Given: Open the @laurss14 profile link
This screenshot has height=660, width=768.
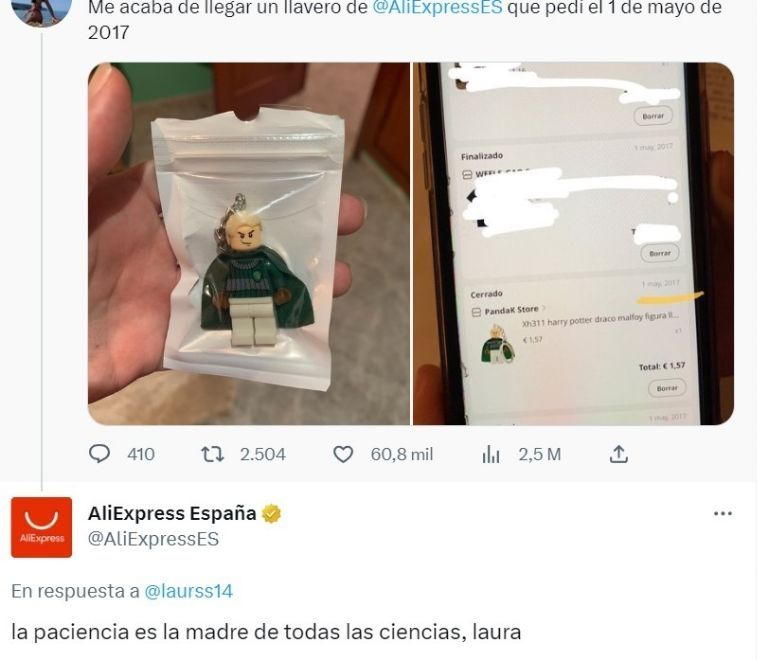Looking at the screenshot, I should (188, 591).
